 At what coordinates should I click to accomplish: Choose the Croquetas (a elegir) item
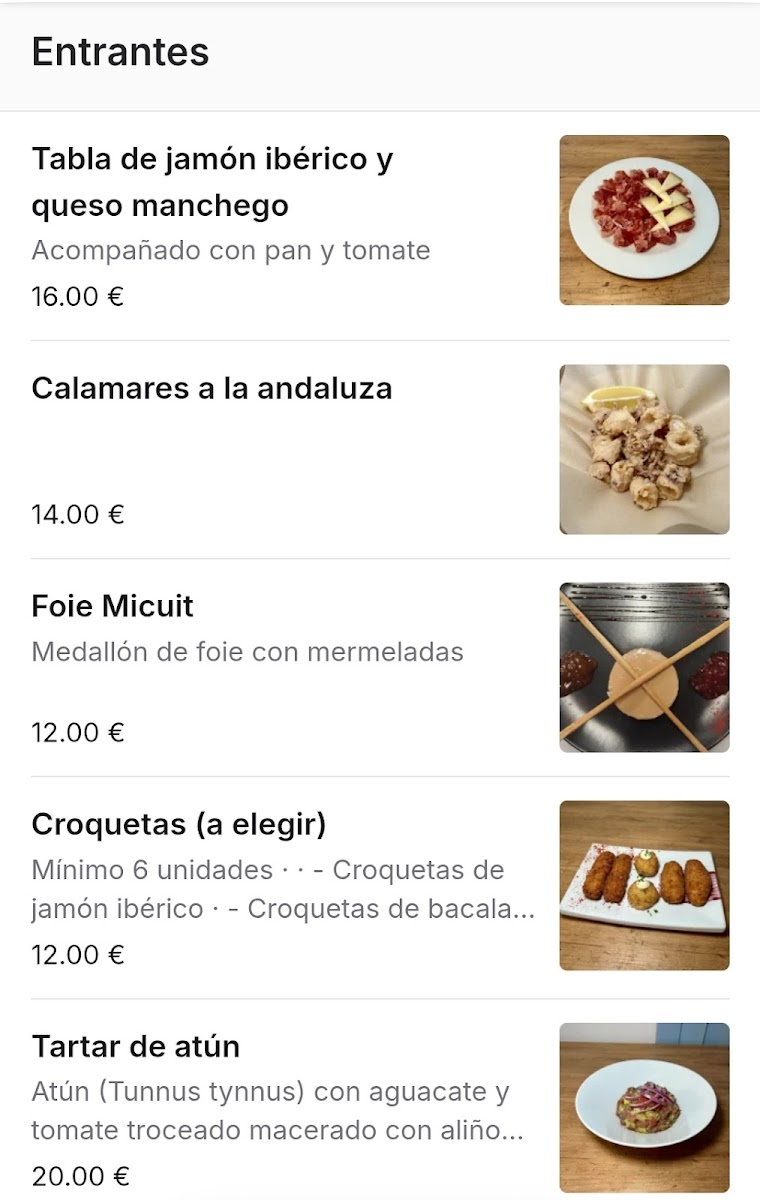(x=179, y=825)
